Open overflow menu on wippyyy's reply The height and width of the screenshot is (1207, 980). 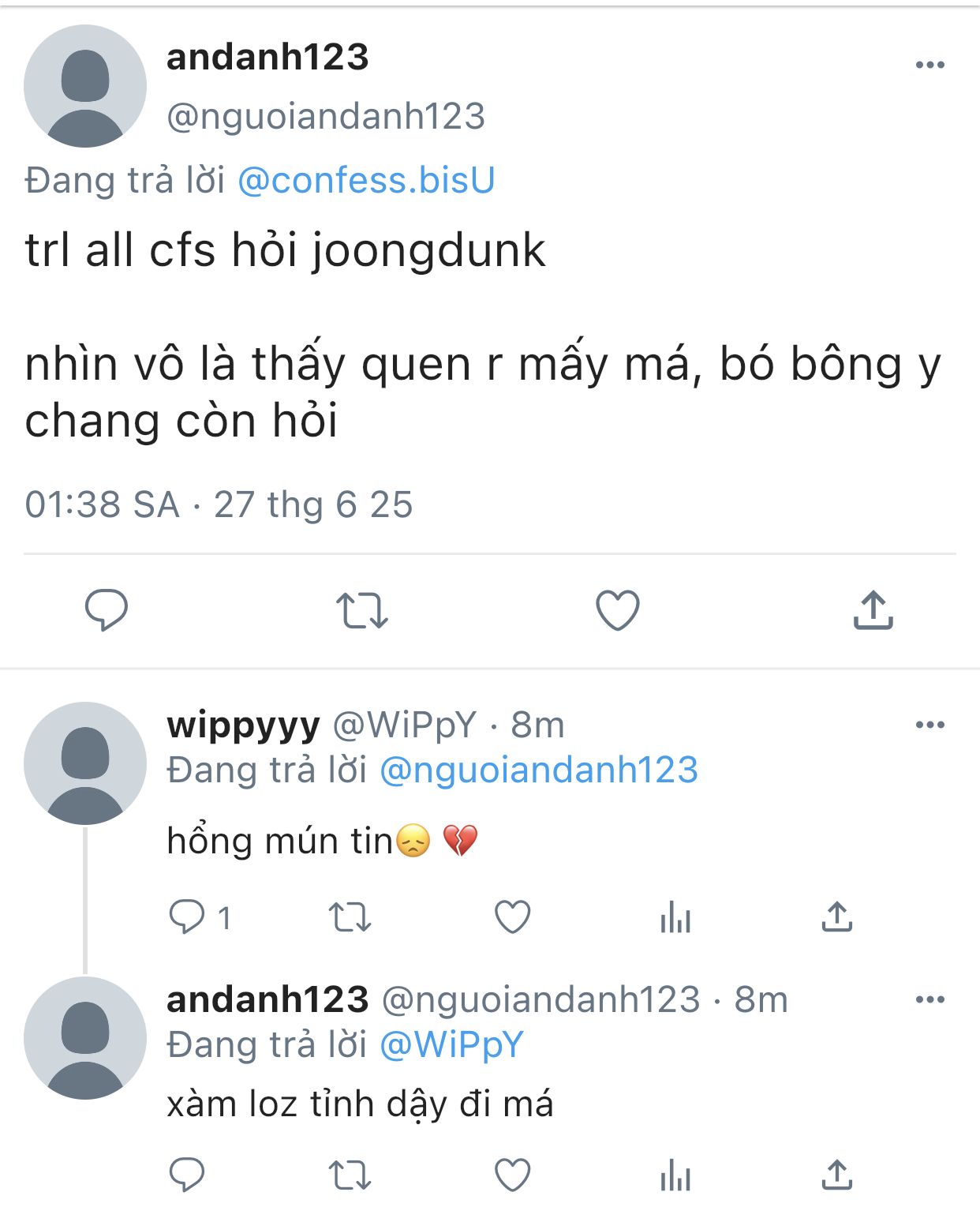pyautogui.click(x=930, y=725)
